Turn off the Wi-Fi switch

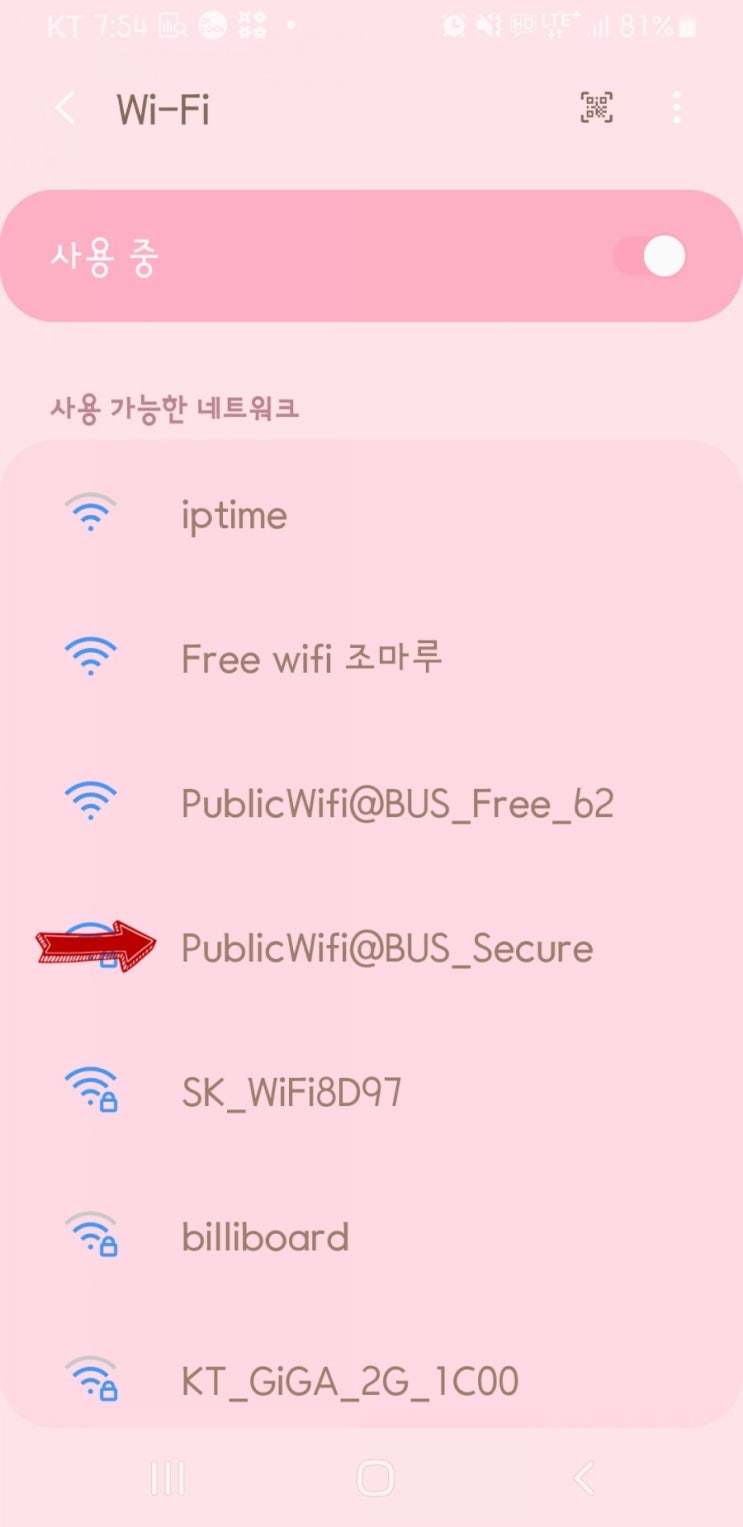pyautogui.click(x=652, y=257)
